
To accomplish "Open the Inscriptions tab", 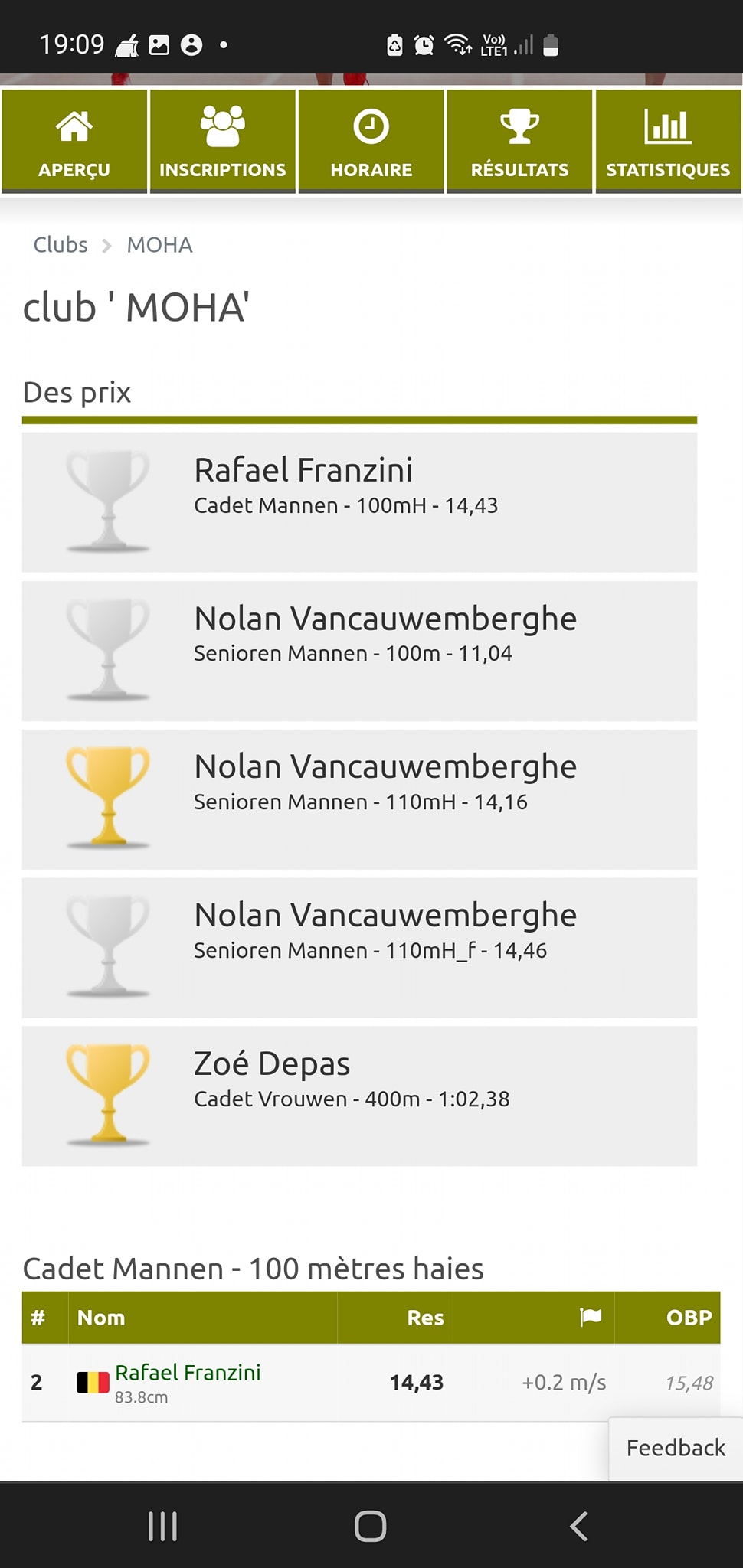I will point(222,142).
